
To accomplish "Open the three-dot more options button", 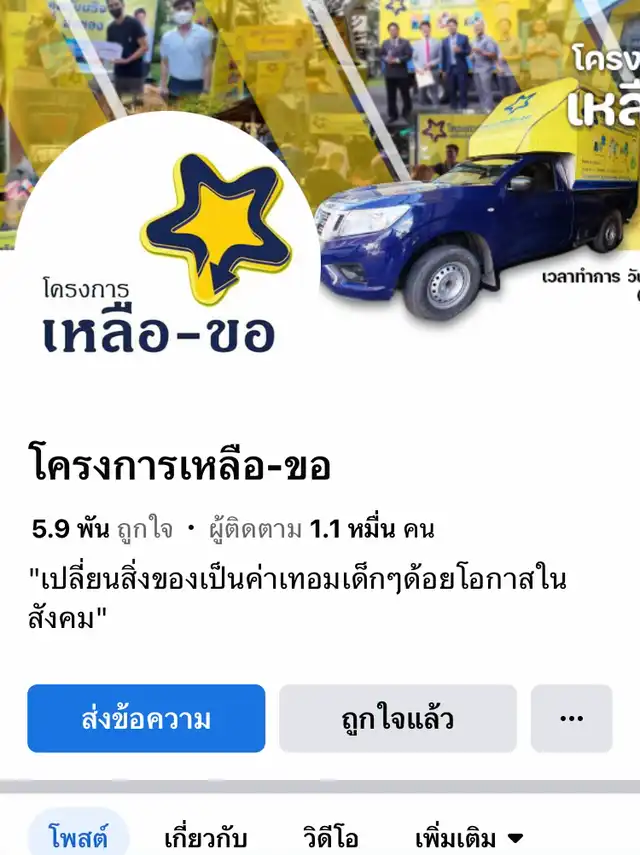I will tap(571, 718).
